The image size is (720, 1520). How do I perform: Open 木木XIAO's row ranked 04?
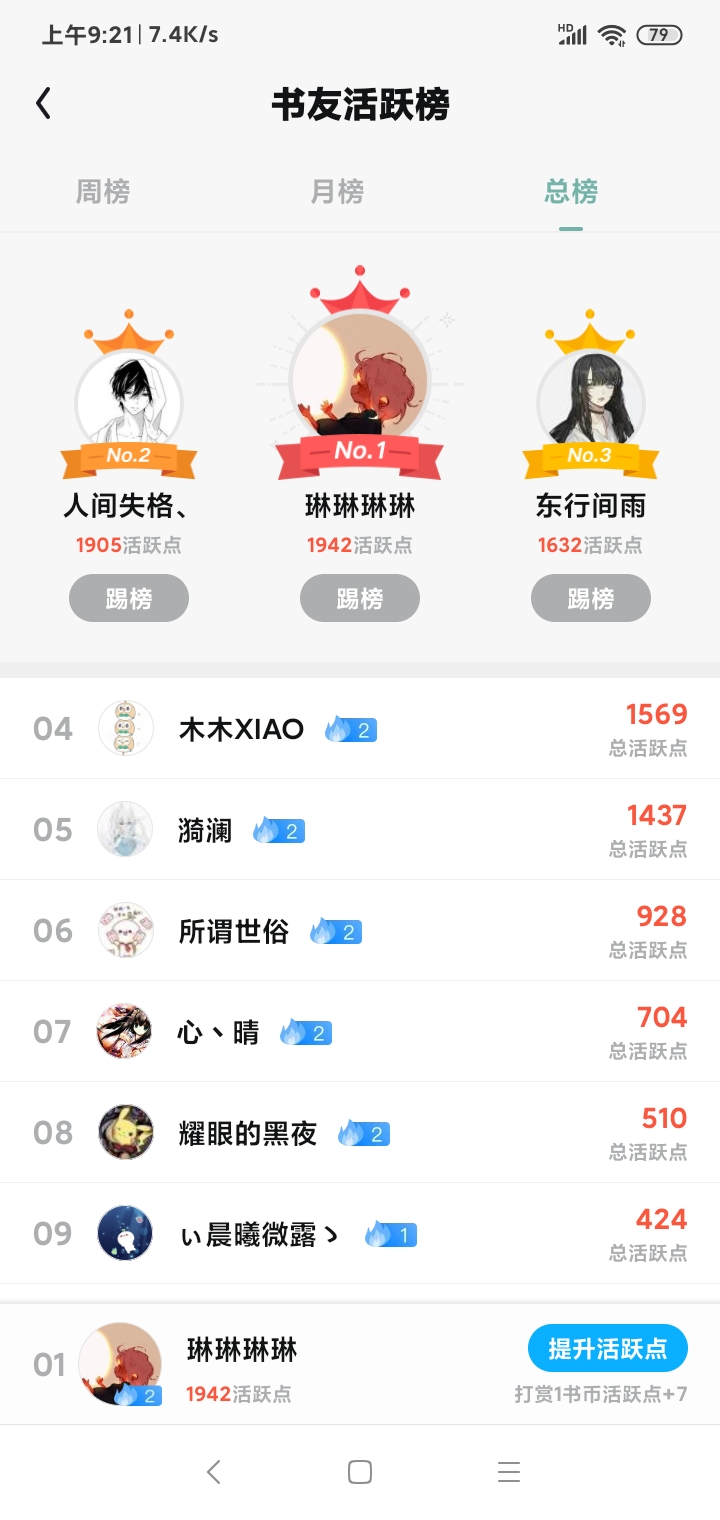click(x=360, y=728)
